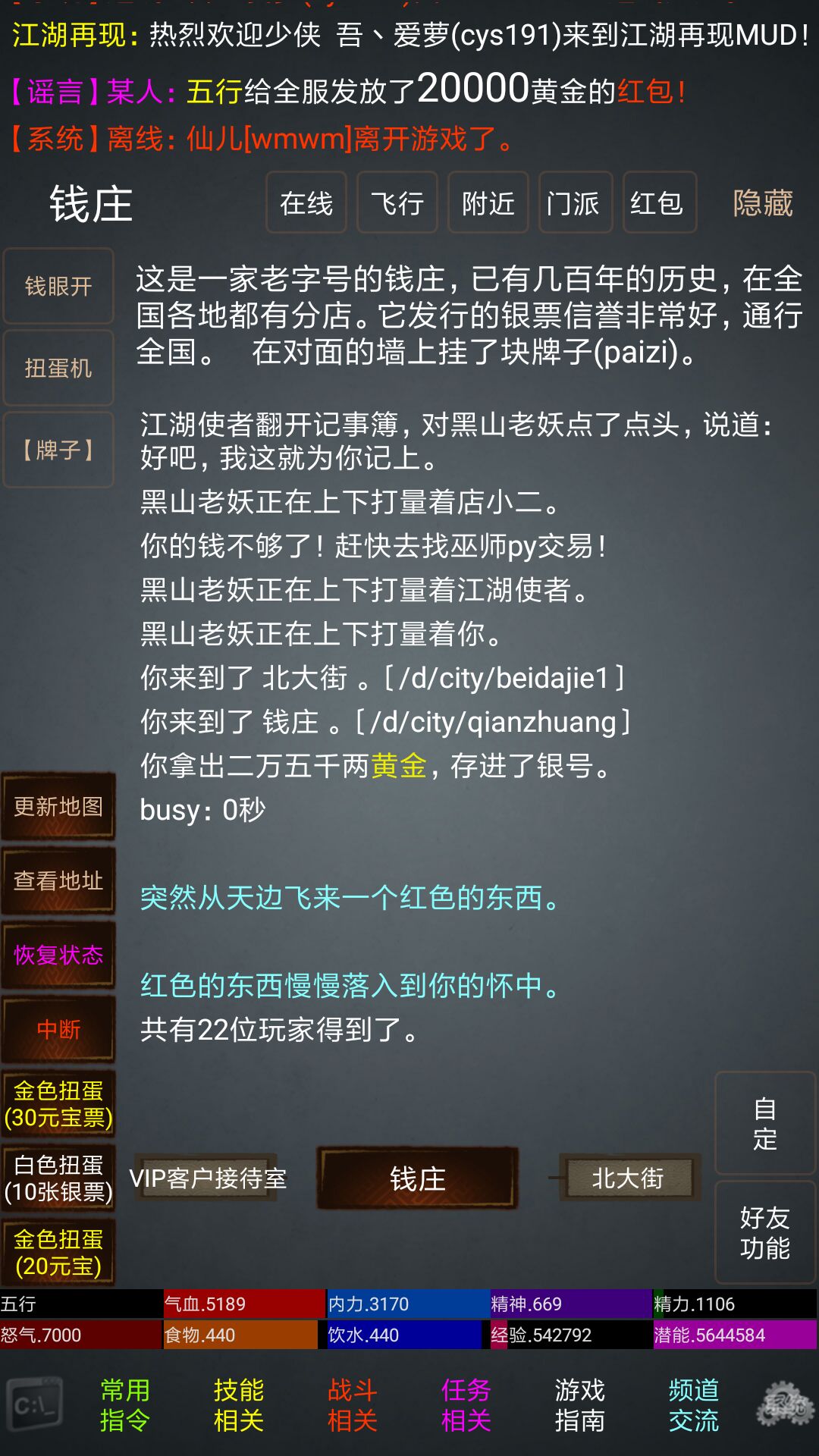Open the command console icon

tap(34, 1404)
